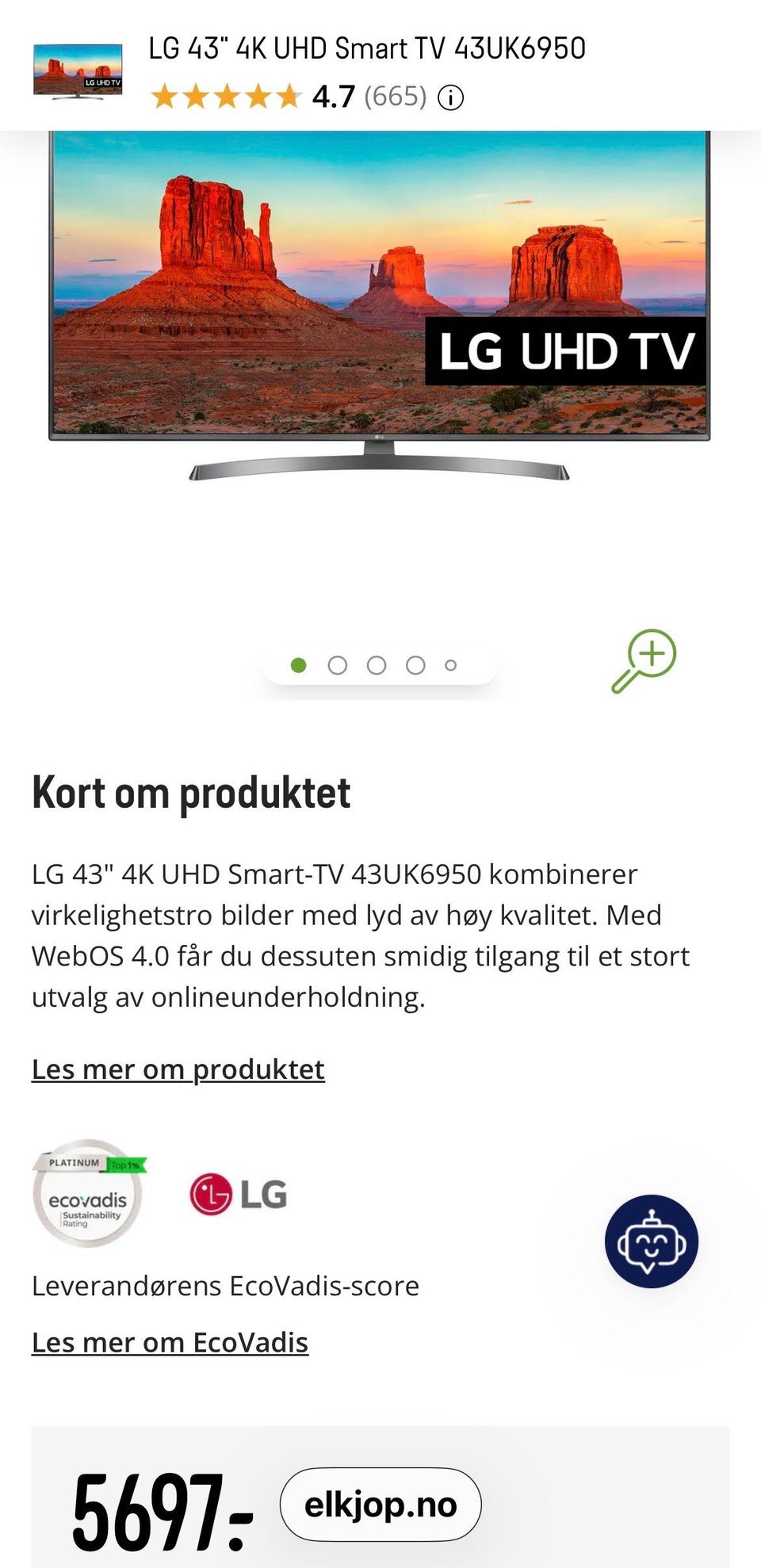Open the rating info icon
761x1568 pixels.
point(451,98)
